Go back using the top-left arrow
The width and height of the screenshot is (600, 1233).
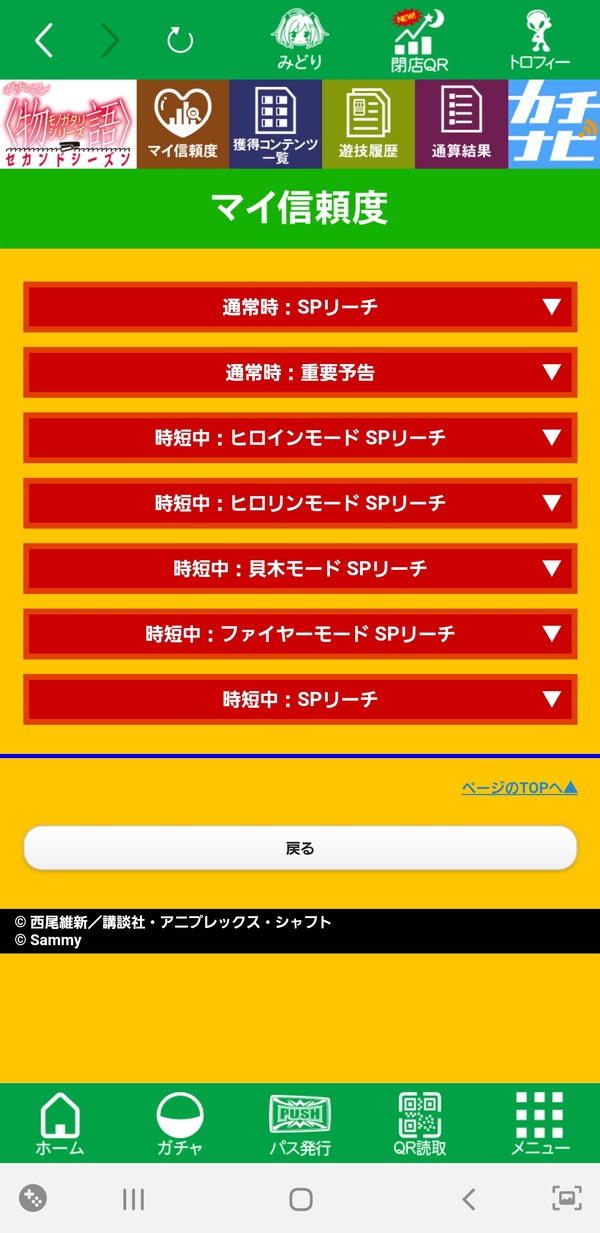point(43,41)
